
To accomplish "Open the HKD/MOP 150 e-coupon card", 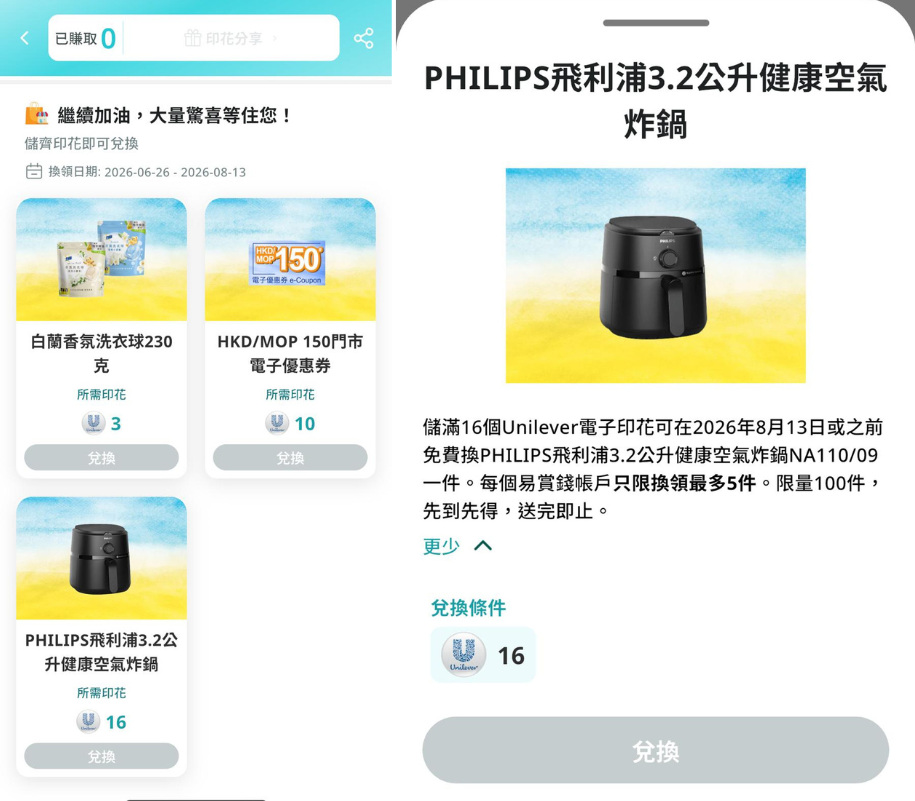I will coord(290,338).
